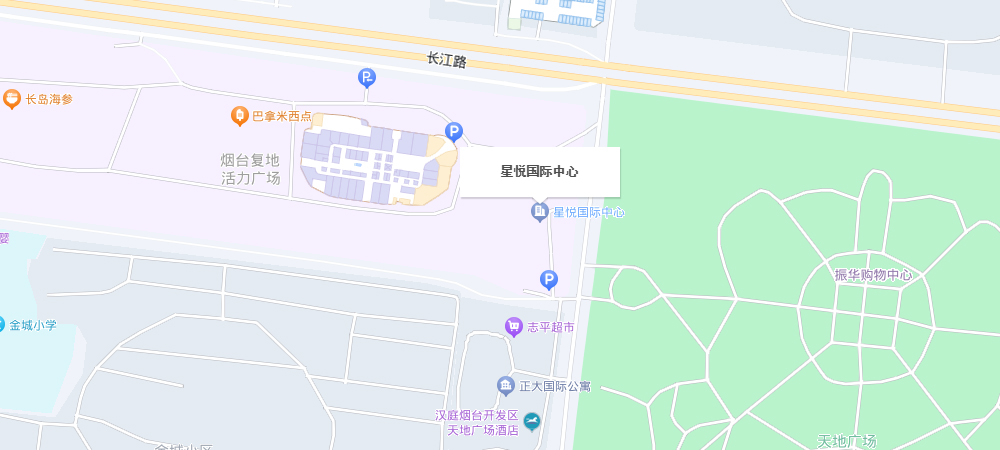Viewport: 1000px width, 450px height.
Task: Open the 星悦国际中心 callout bubble
Action: (539, 172)
